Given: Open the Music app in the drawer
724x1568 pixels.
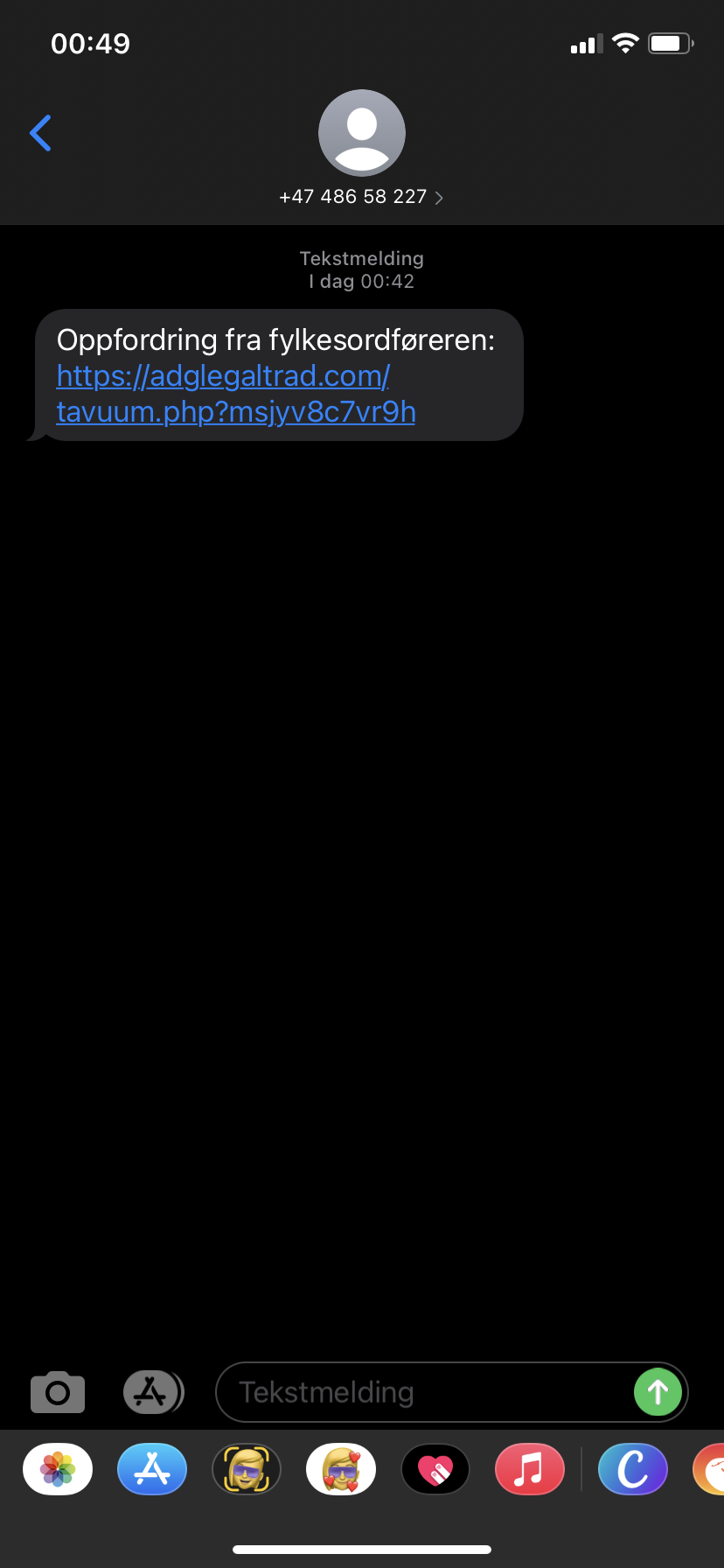Looking at the screenshot, I should (530, 1469).
